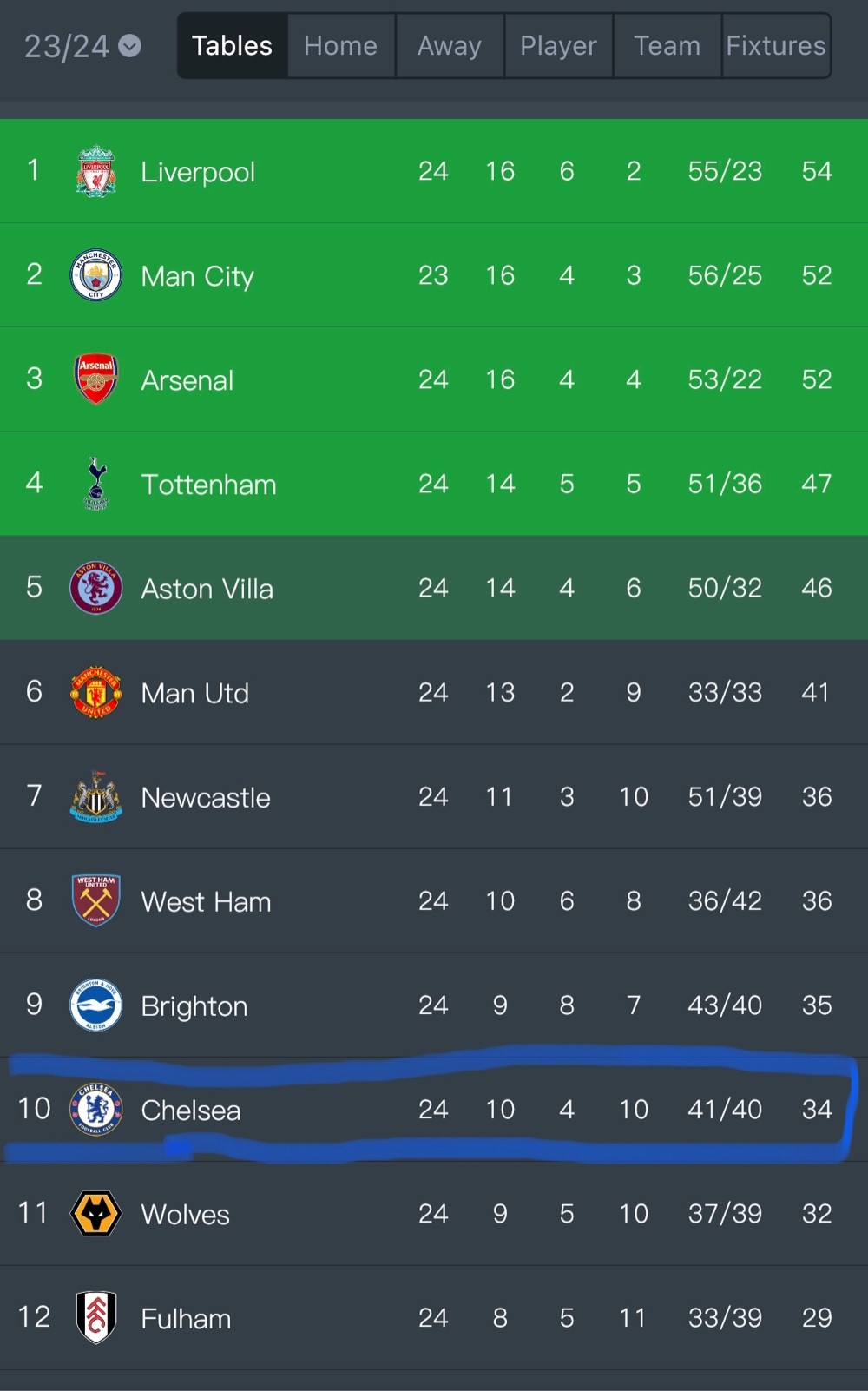
Task: Select the Tables tab
Action: coord(233,46)
